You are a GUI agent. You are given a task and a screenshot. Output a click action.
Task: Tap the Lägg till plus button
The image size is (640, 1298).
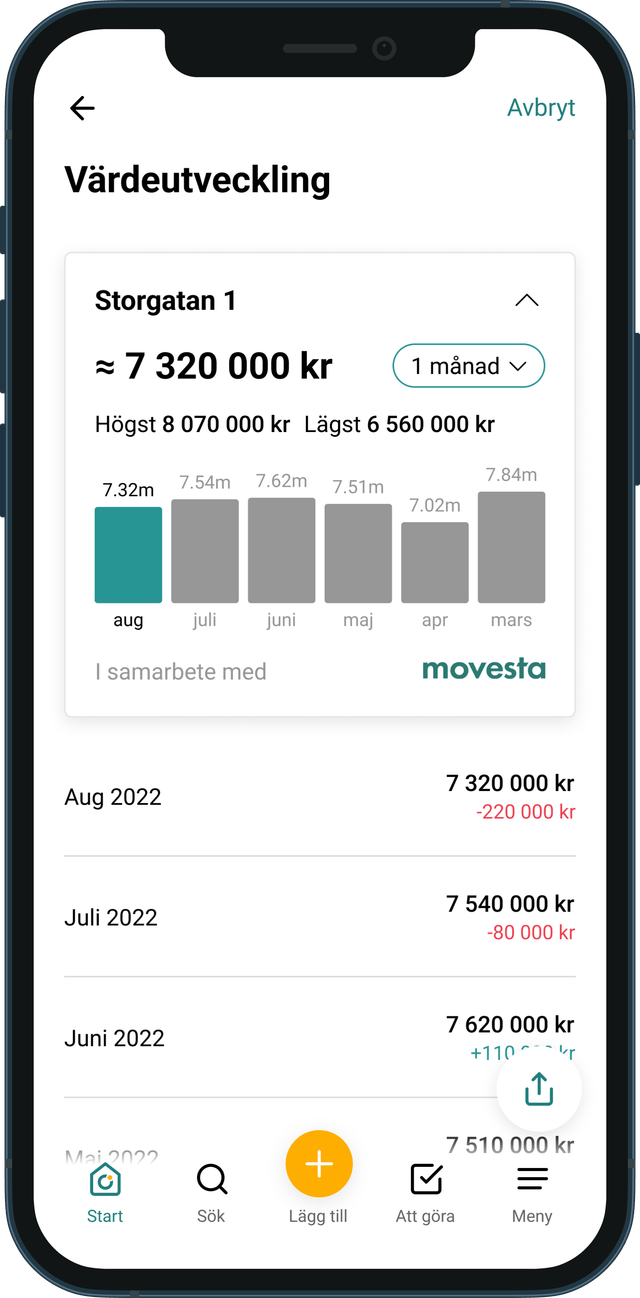point(319,1165)
